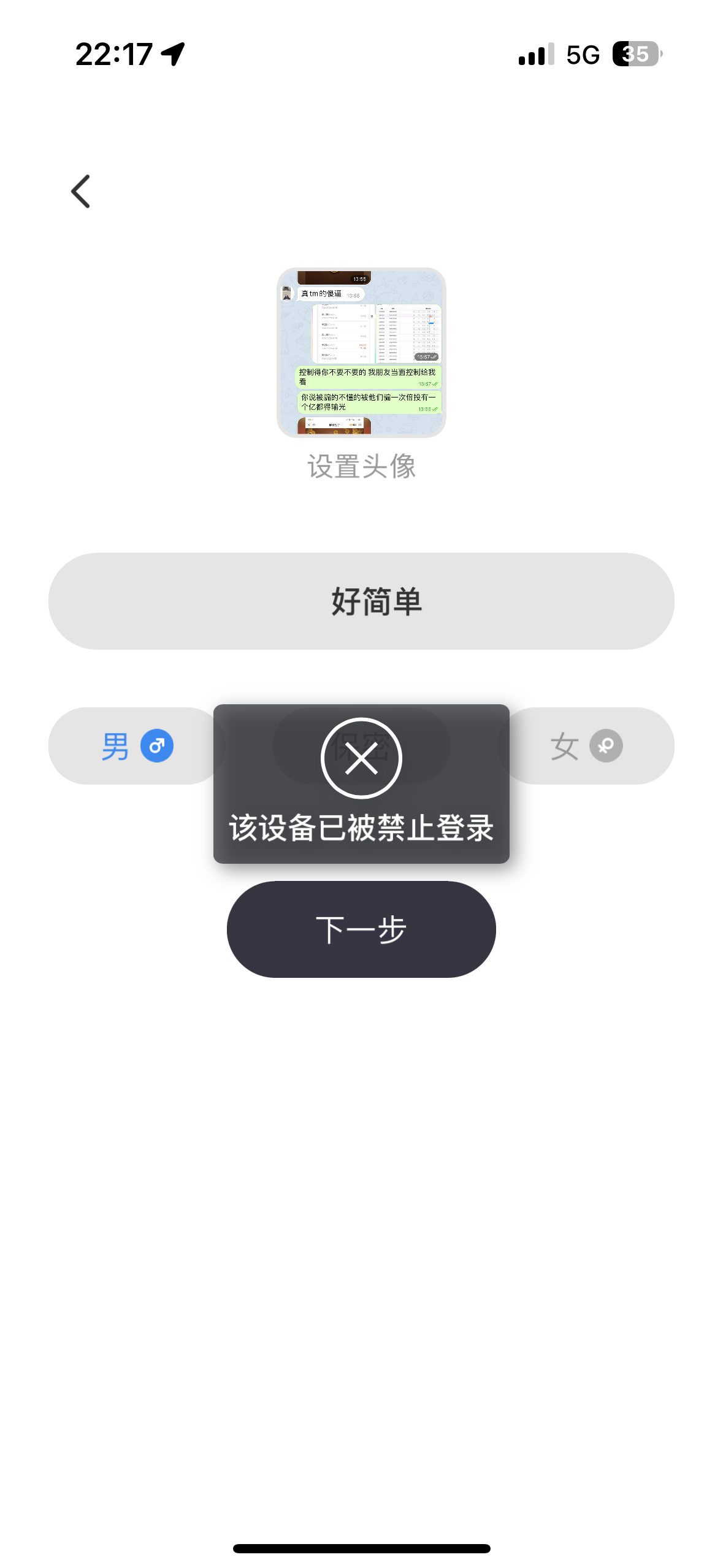723x1568 pixels.
Task: Continue with the 下一步 button
Action: click(x=361, y=929)
